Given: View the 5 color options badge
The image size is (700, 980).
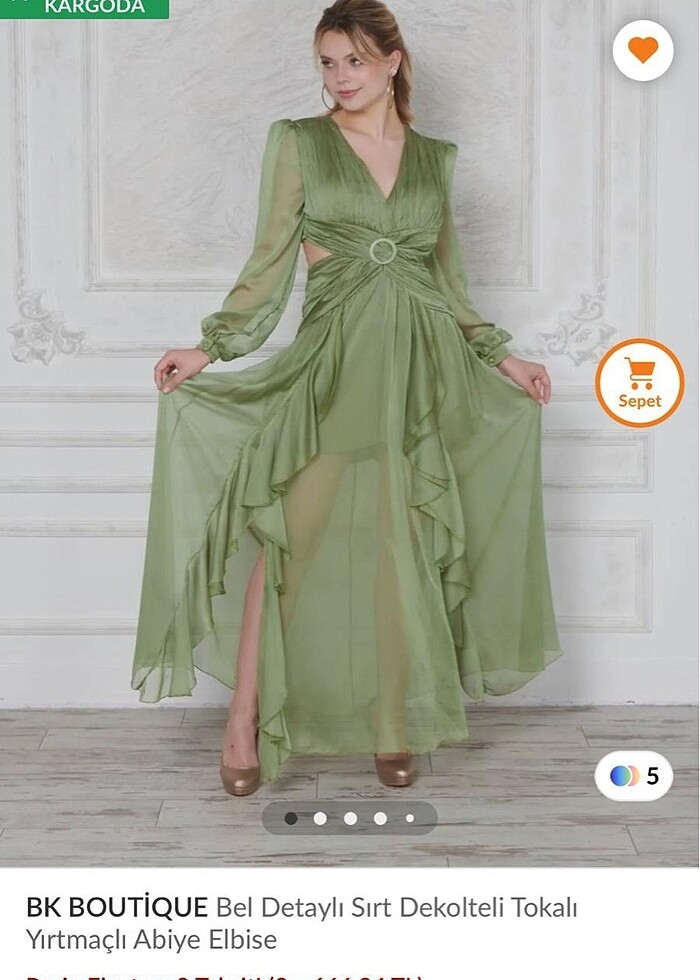Looking at the screenshot, I should point(634,776).
